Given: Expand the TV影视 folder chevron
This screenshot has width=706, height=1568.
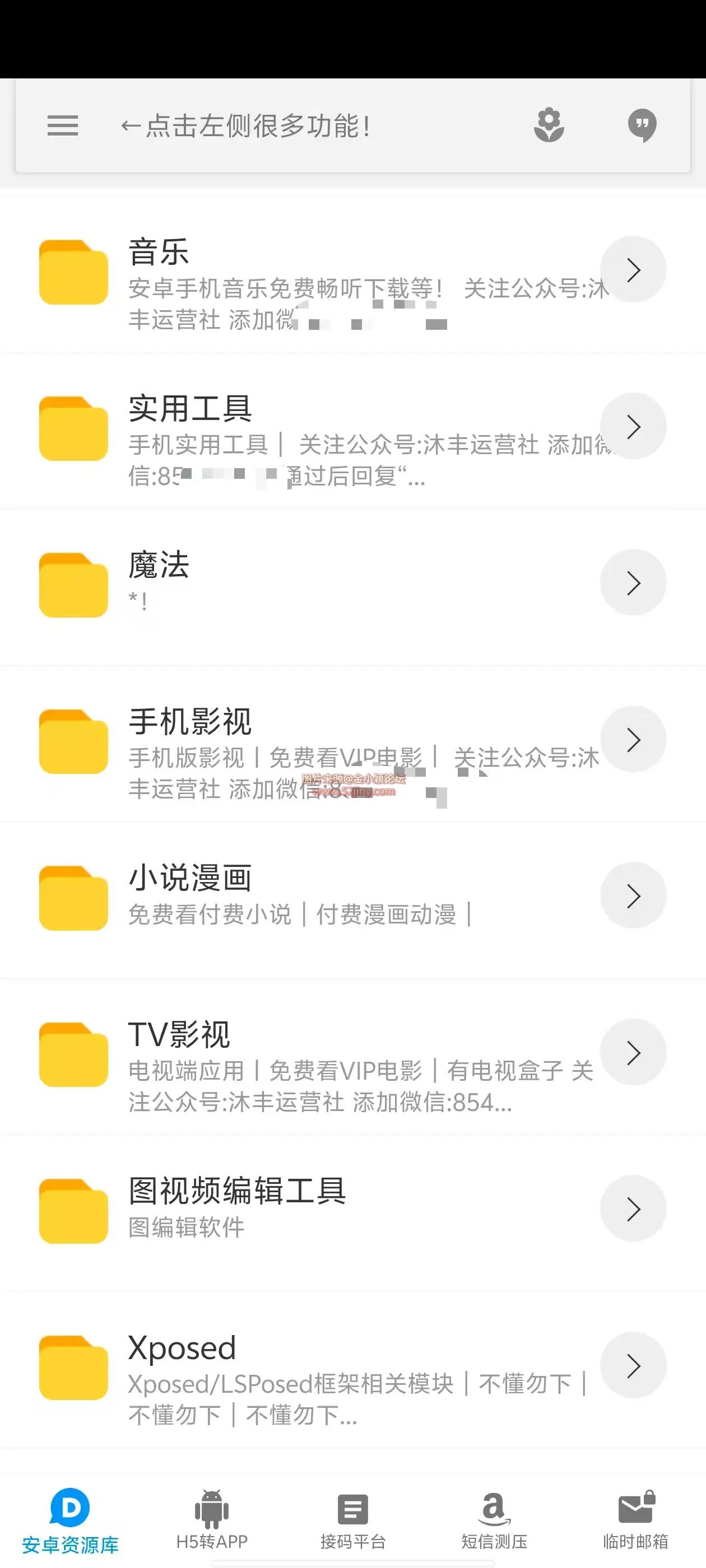Looking at the screenshot, I should click(x=633, y=1052).
